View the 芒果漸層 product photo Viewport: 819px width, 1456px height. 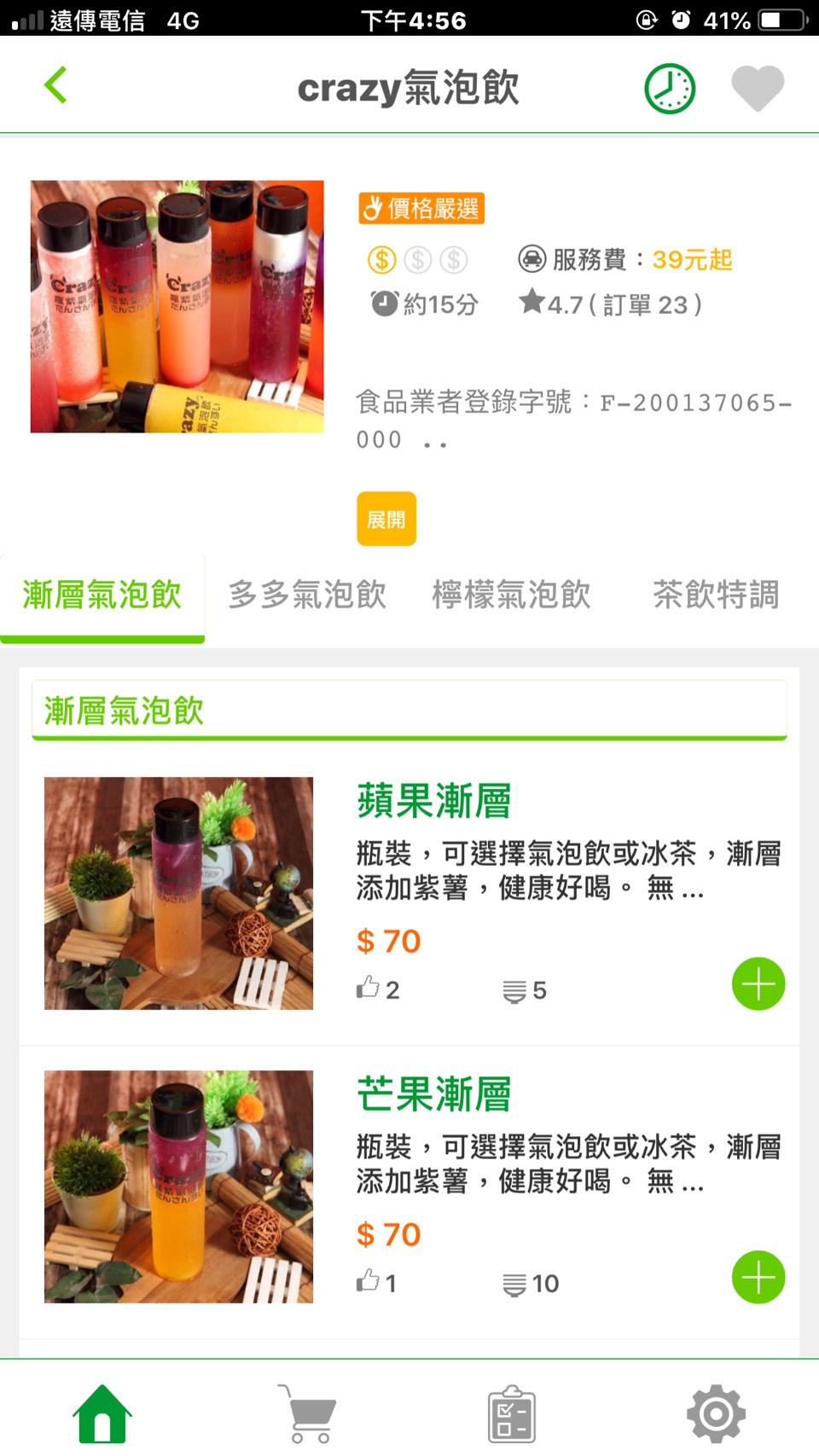(178, 1186)
